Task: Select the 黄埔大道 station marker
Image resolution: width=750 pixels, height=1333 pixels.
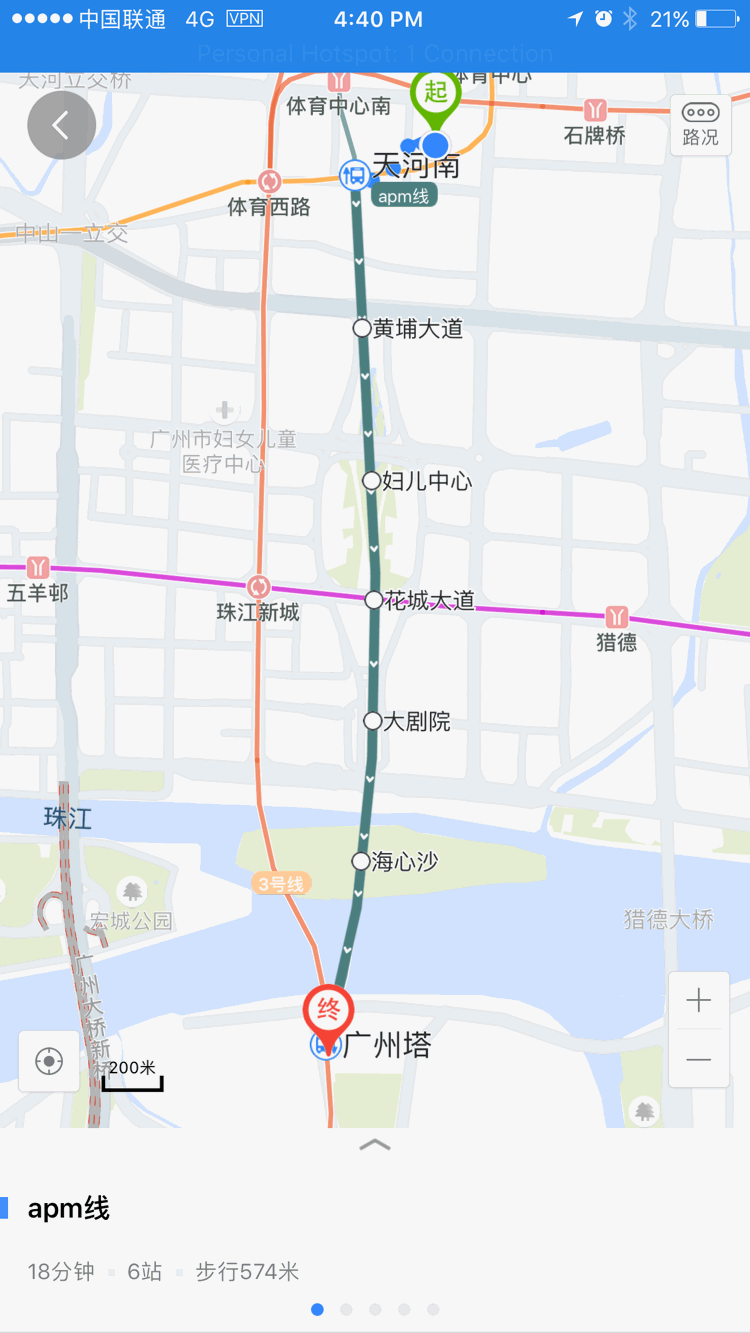Action: [x=362, y=328]
